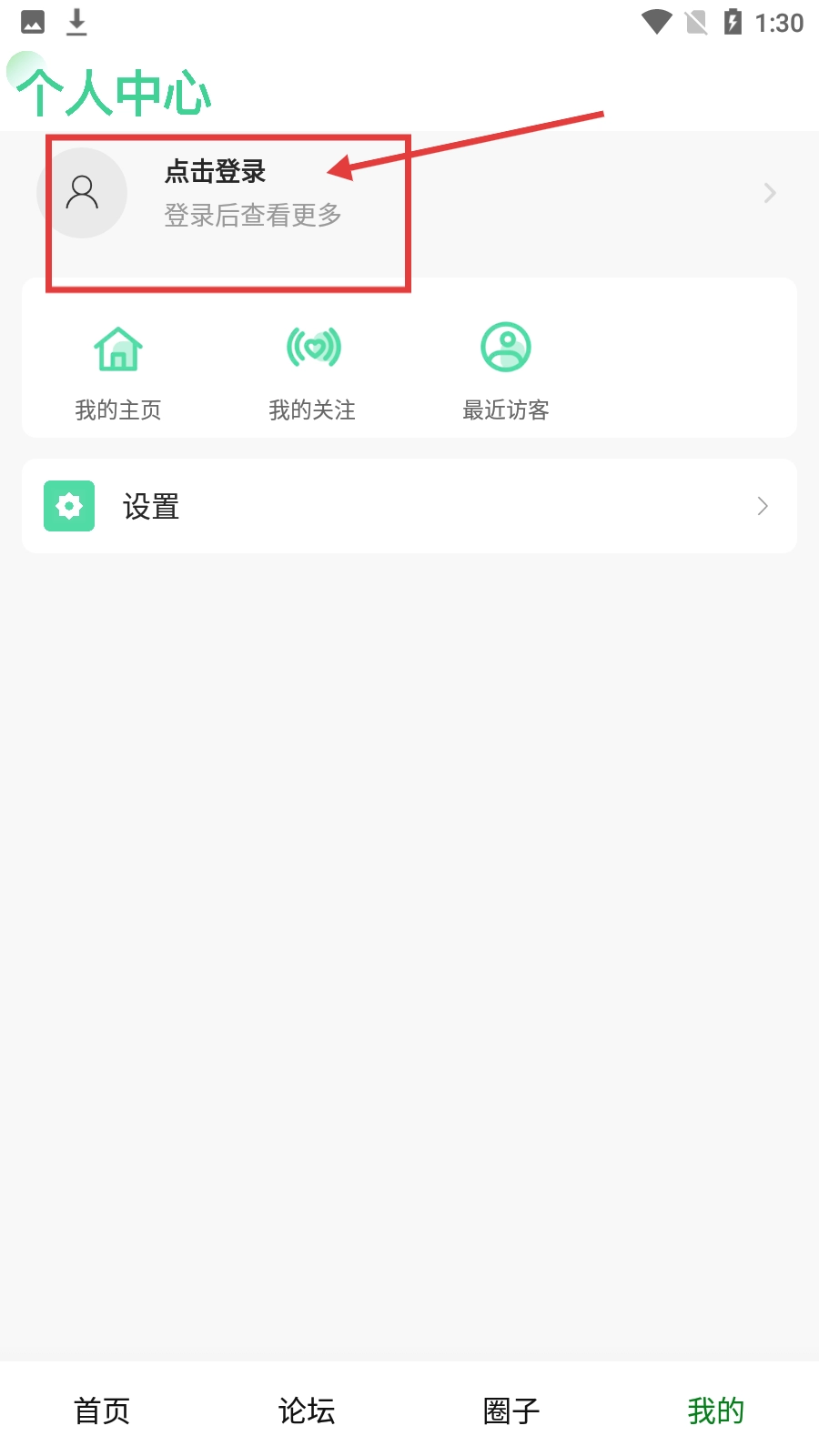The height and width of the screenshot is (1456, 819).
Task: Go to the 圈子 tab
Action: 511,1410
